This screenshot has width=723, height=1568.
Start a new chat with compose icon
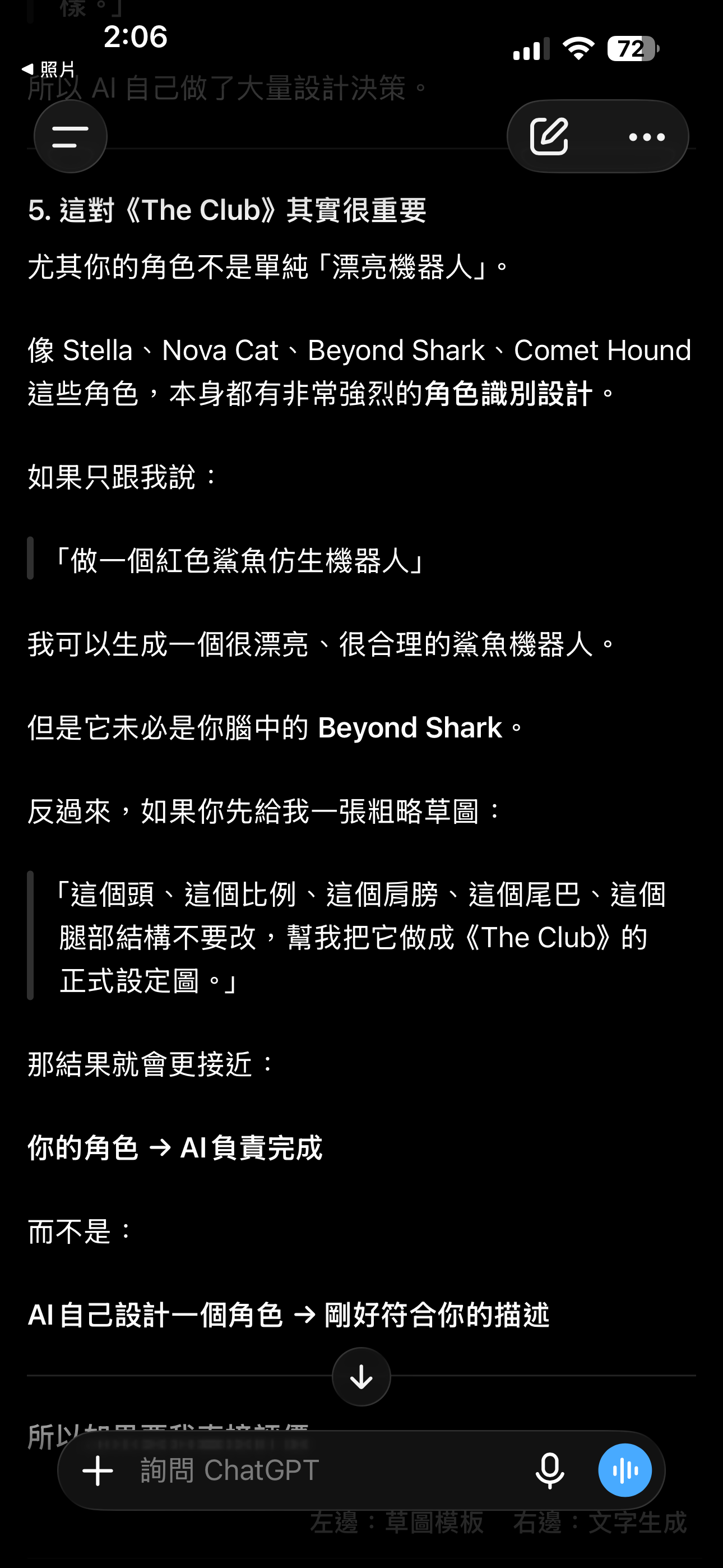pyautogui.click(x=549, y=136)
